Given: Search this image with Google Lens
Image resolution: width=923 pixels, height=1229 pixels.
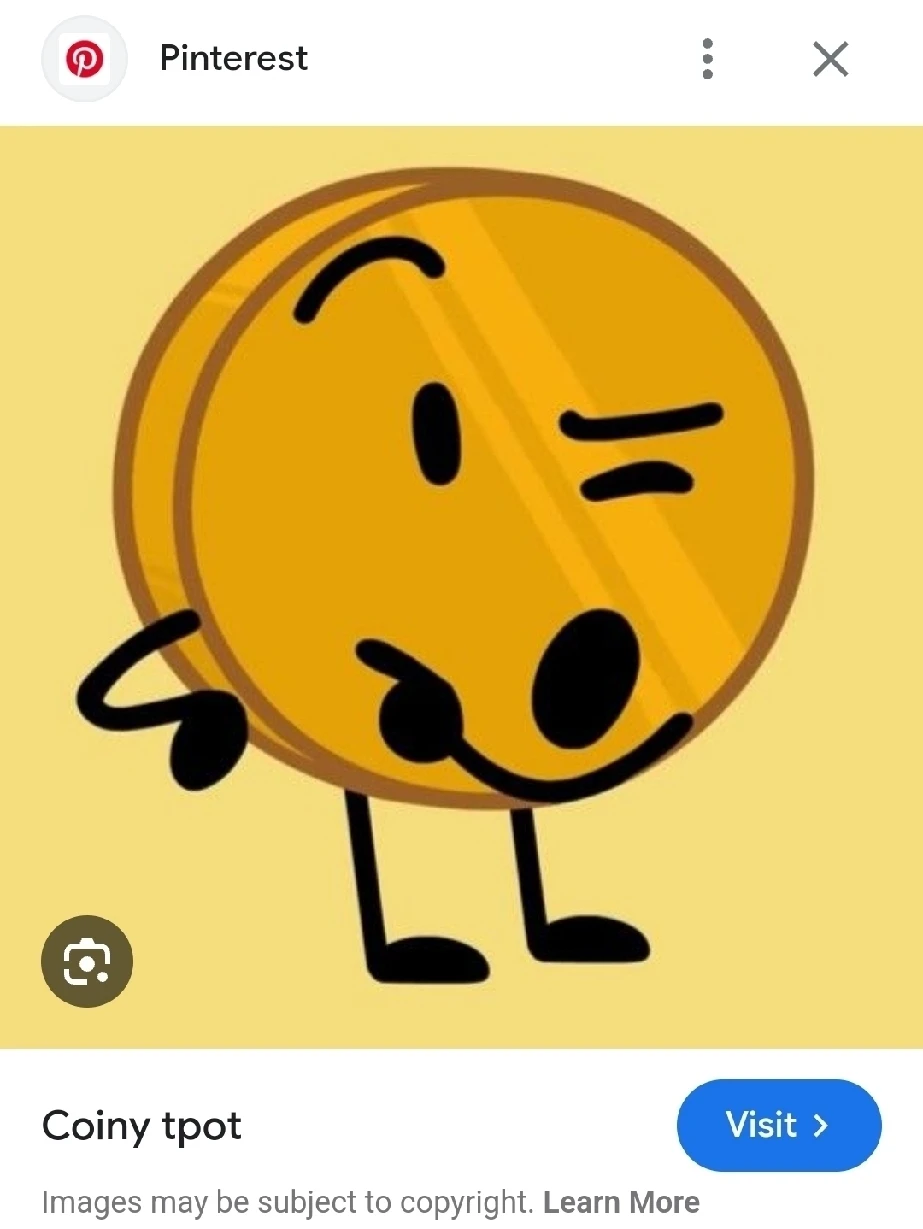Looking at the screenshot, I should 87,961.
